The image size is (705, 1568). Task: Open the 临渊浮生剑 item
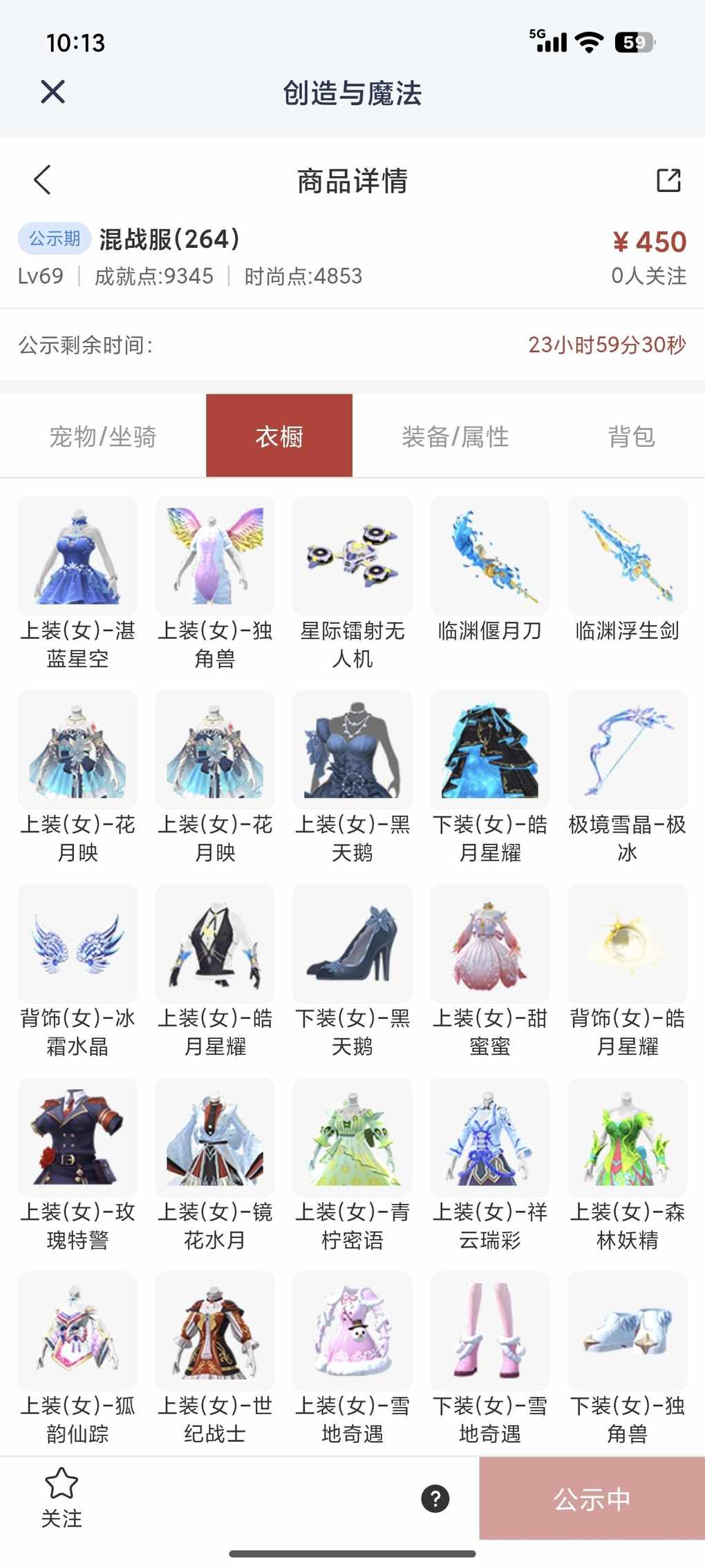coord(627,557)
